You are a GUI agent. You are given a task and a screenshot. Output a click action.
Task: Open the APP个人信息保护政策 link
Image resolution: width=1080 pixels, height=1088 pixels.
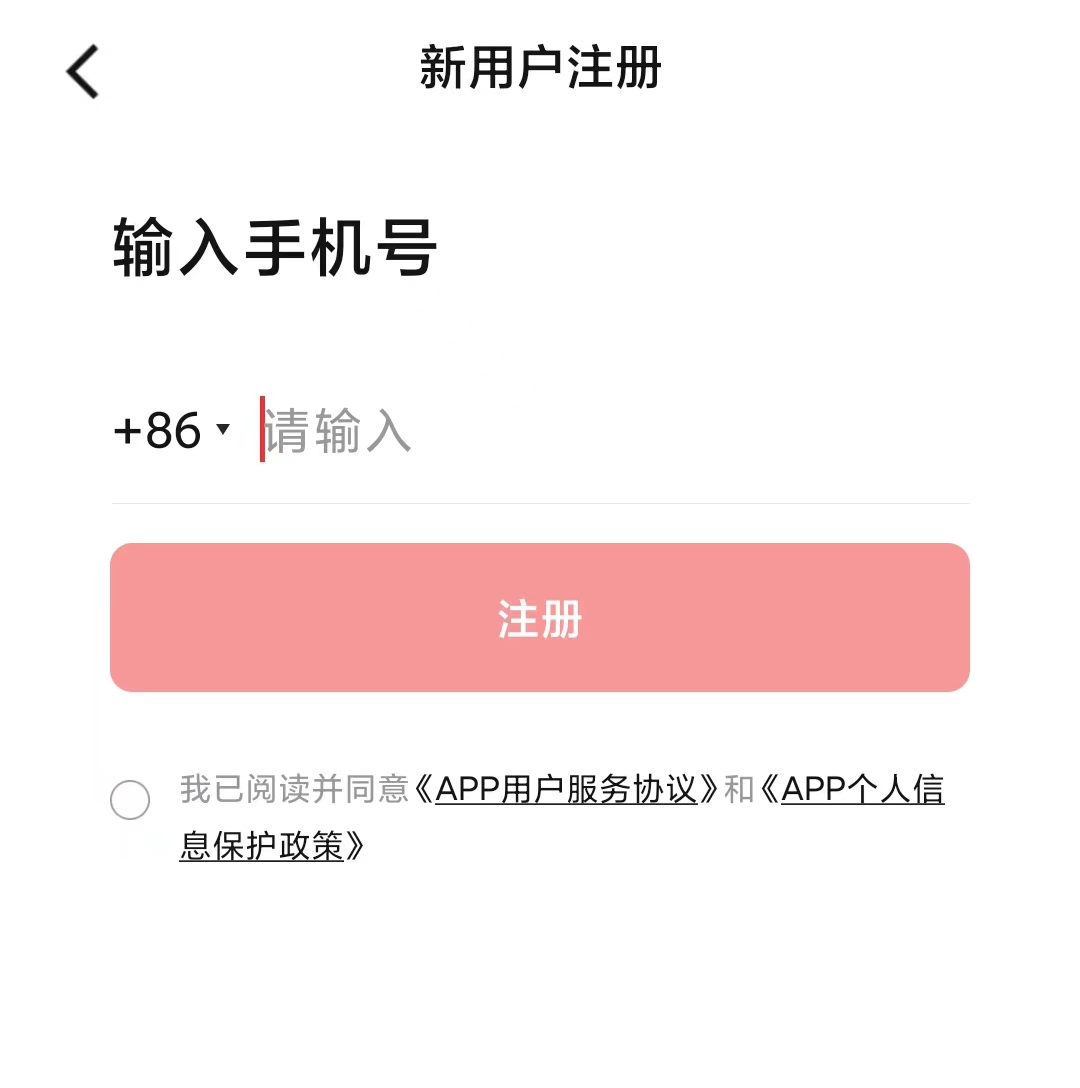pyautogui.click(x=862, y=790)
